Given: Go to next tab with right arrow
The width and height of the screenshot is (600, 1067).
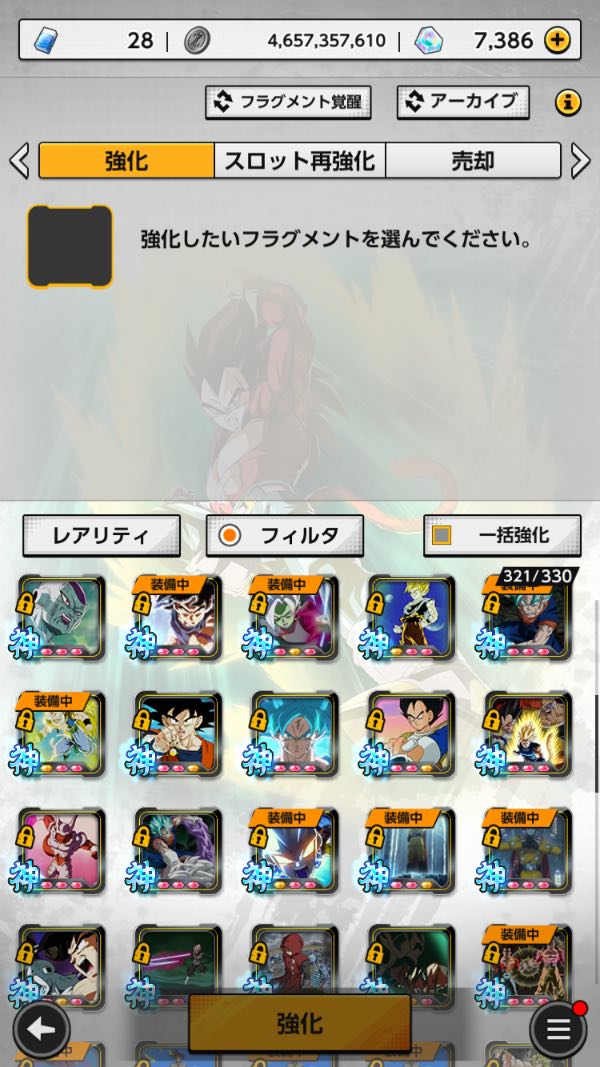Looking at the screenshot, I should click(581, 160).
